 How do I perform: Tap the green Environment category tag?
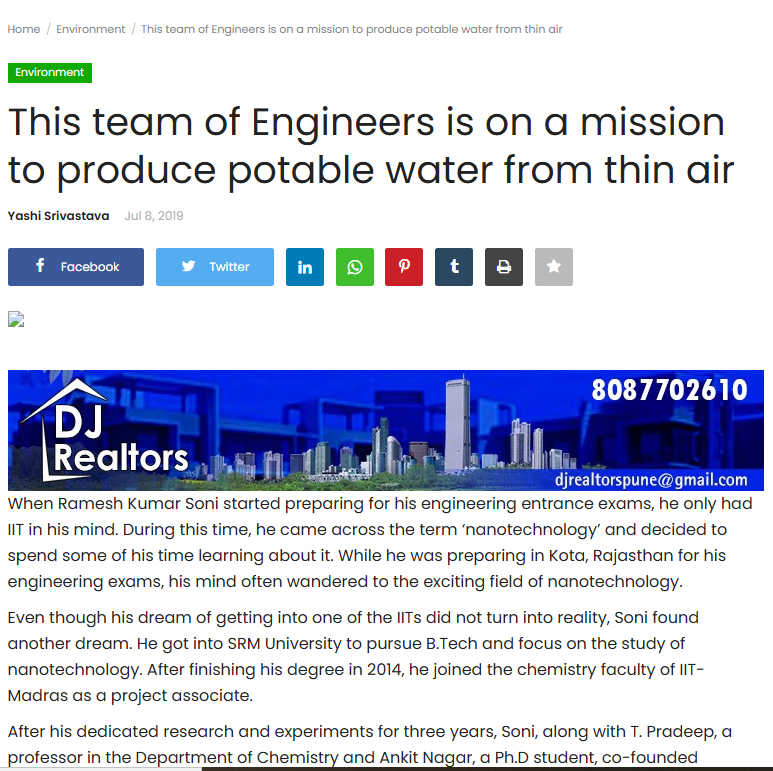pyautogui.click(x=50, y=73)
